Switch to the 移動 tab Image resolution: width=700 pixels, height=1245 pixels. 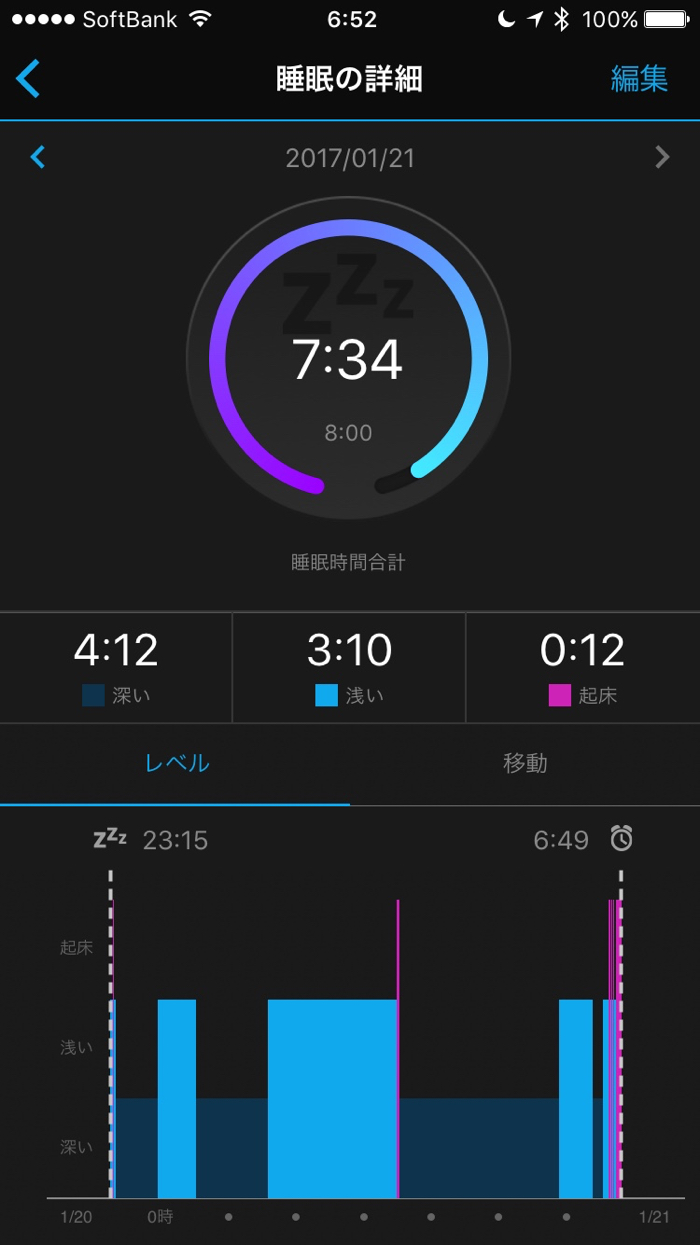[525, 763]
